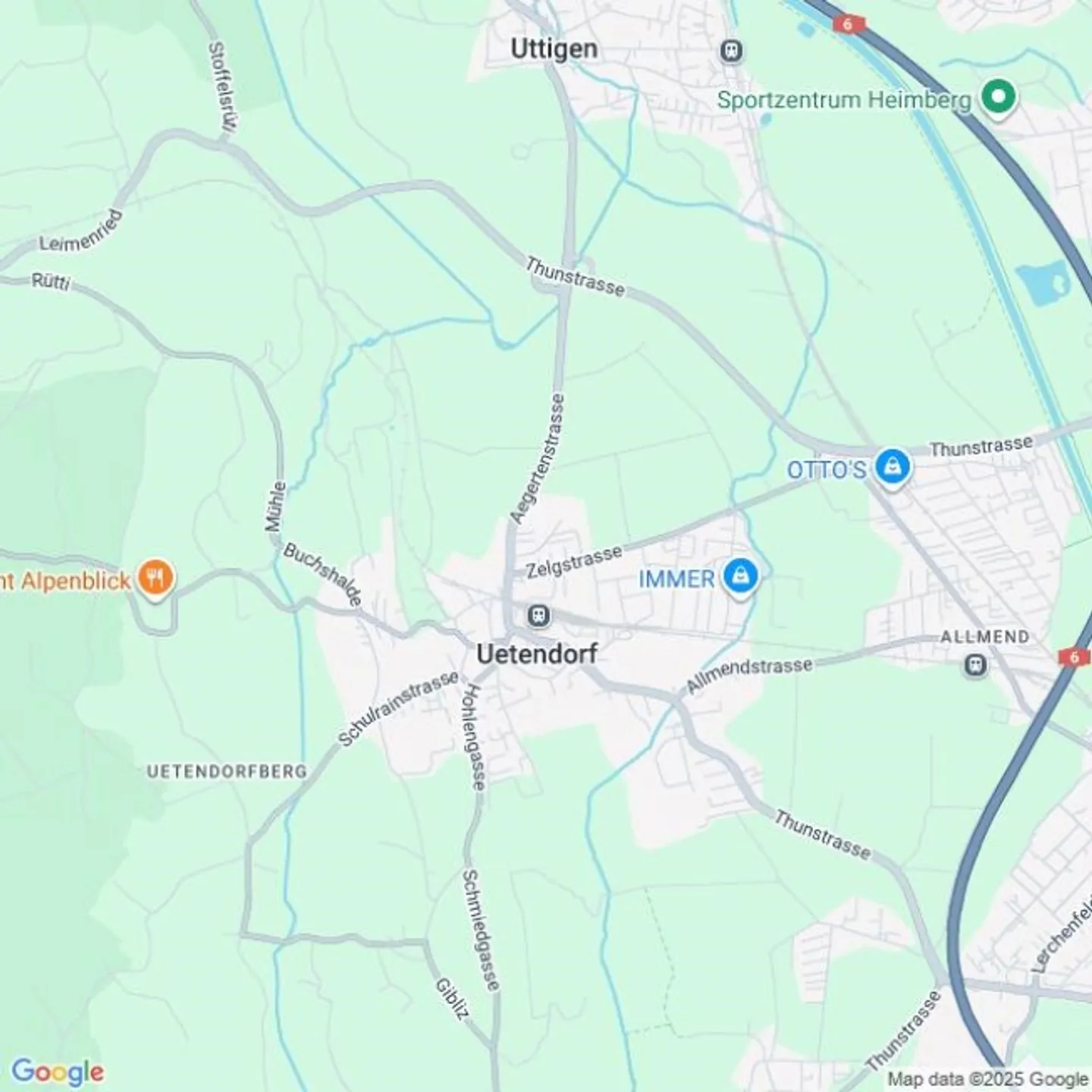
Task: Tap the IMMER shopping pin
Action: [740, 578]
